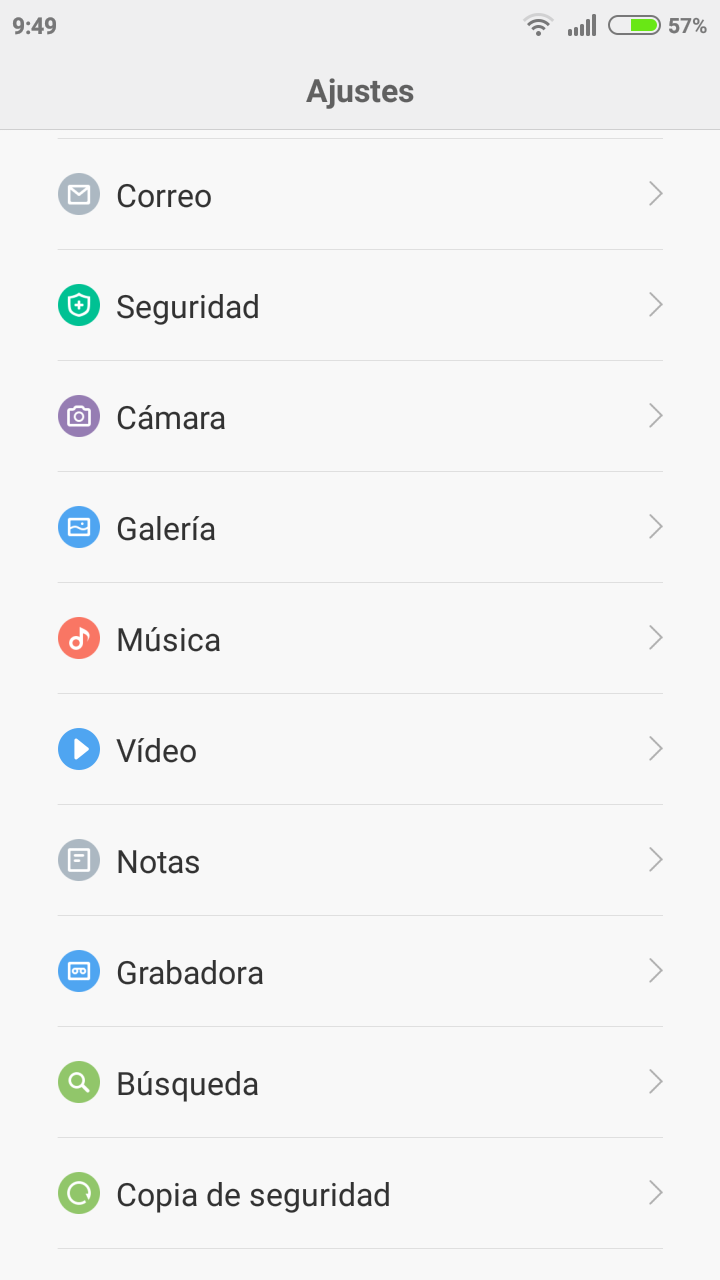Go to Búsqueda settings
Screen dimensions: 720x1280
click(x=360, y=1083)
